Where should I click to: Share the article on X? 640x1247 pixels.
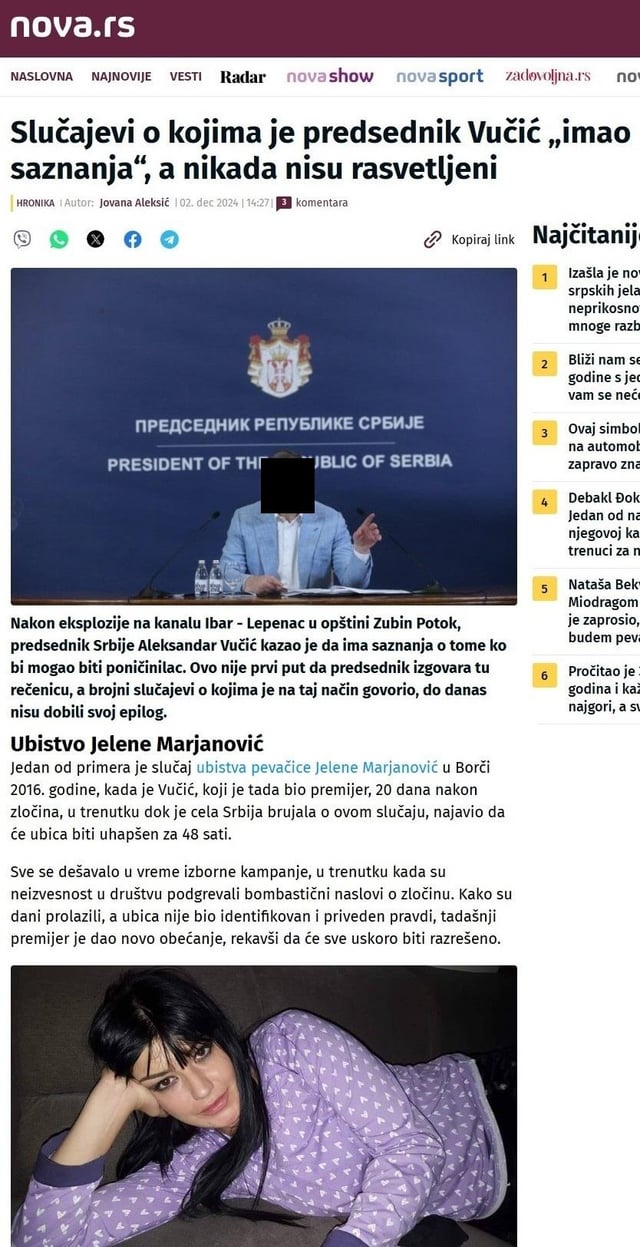click(x=96, y=239)
